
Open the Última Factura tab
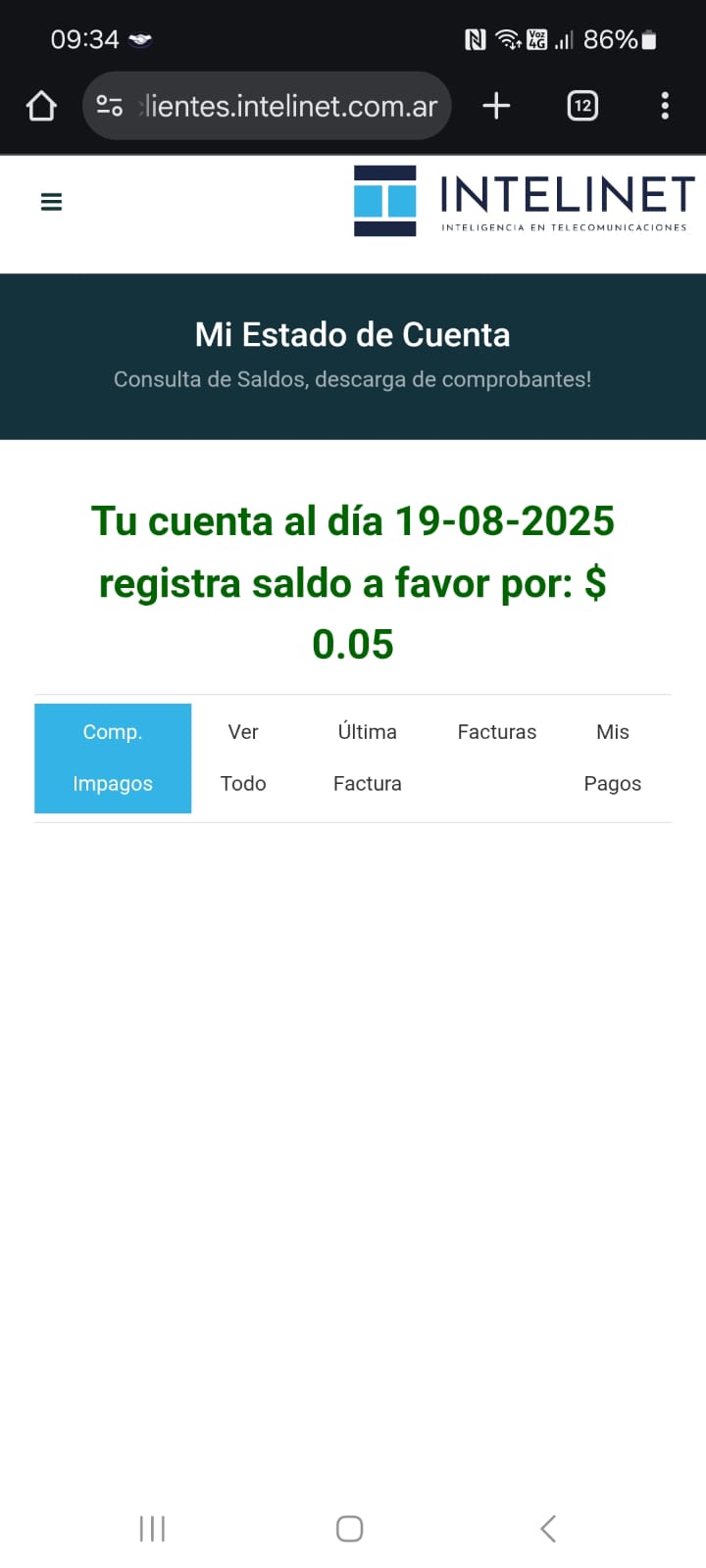368,758
